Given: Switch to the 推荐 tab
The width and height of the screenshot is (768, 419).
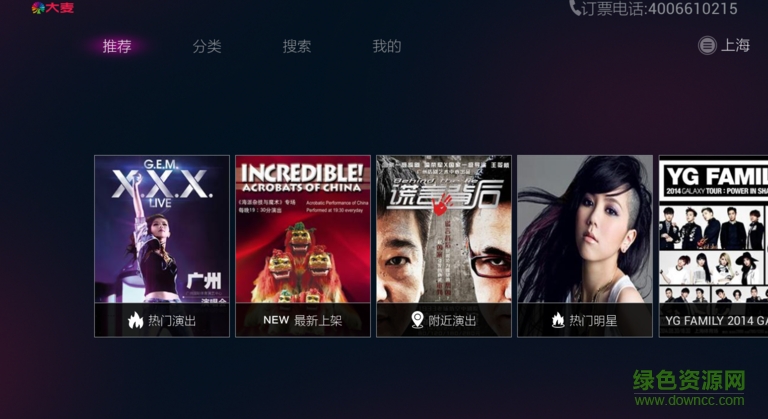Looking at the screenshot, I should pos(117,46).
